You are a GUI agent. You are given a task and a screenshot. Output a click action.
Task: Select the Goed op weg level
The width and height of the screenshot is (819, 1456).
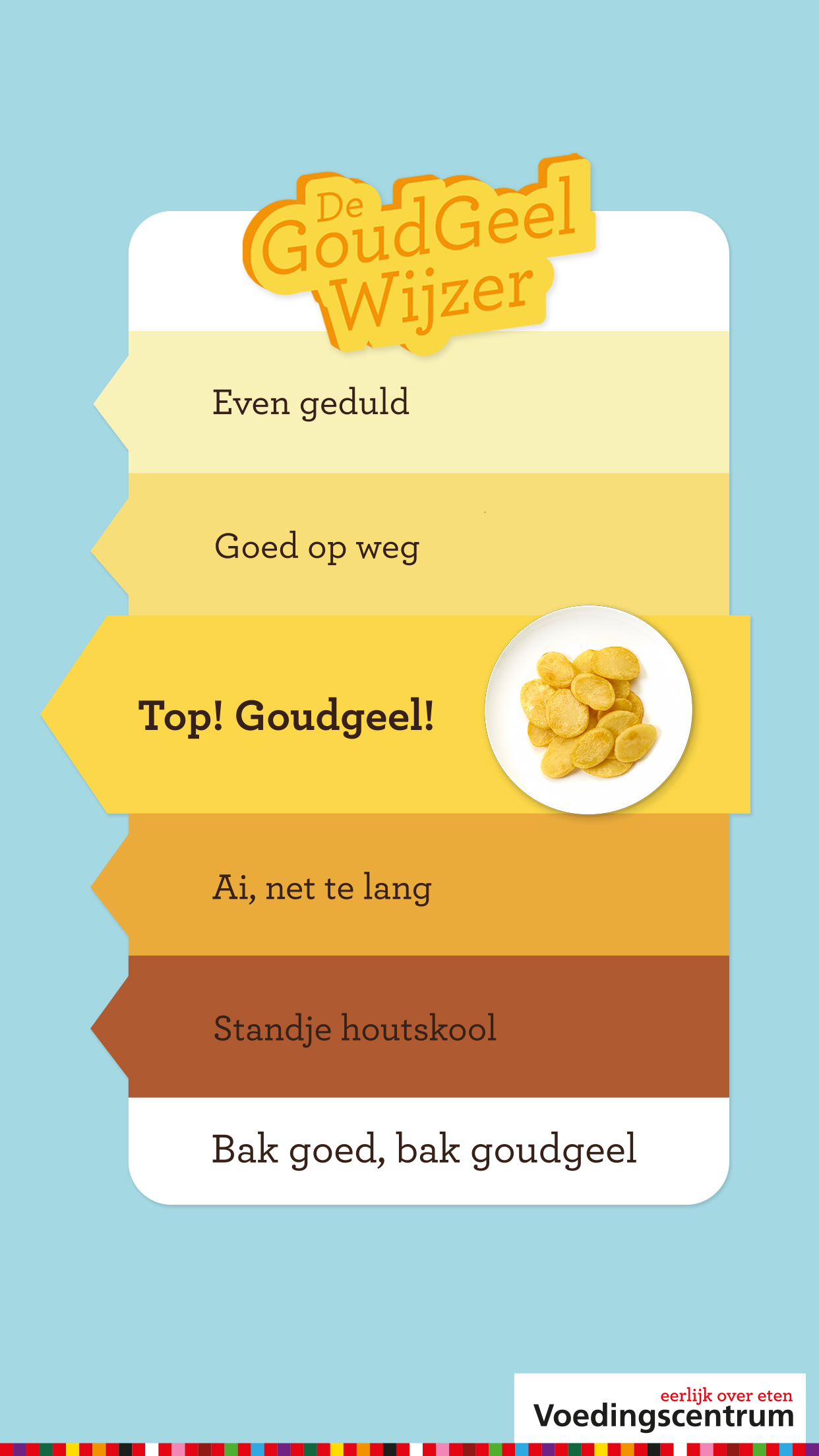click(317, 547)
